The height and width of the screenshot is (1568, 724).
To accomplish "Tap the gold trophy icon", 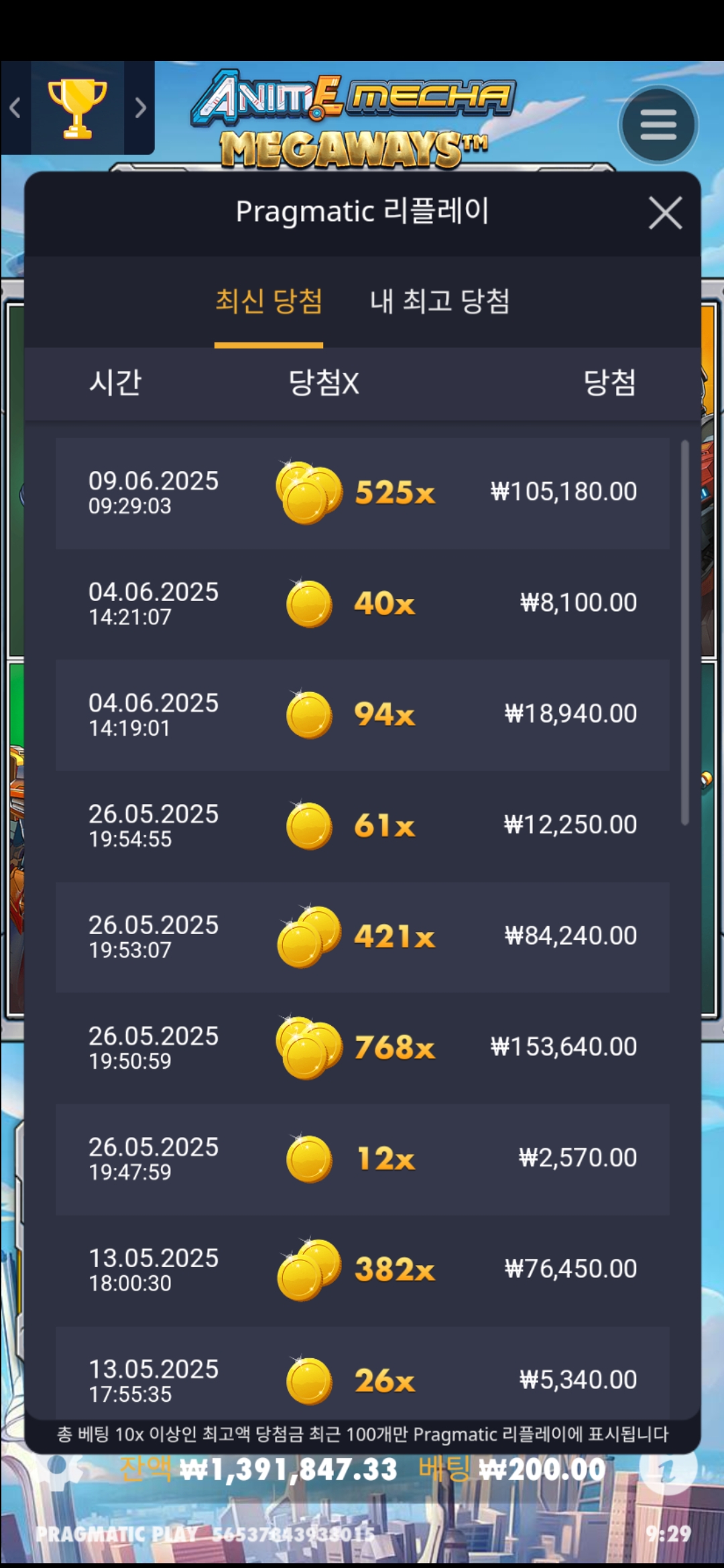I will point(77,108).
